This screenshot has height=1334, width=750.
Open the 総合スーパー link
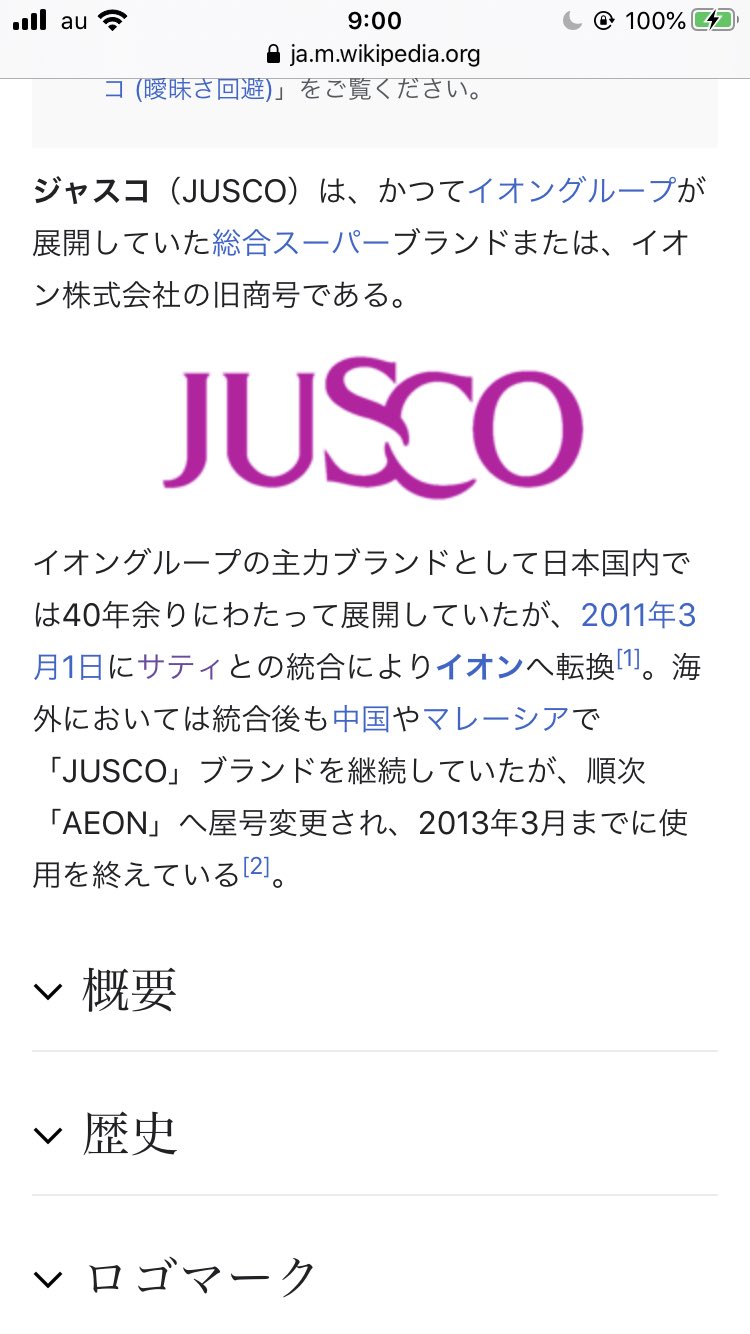(x=302, y=243)
